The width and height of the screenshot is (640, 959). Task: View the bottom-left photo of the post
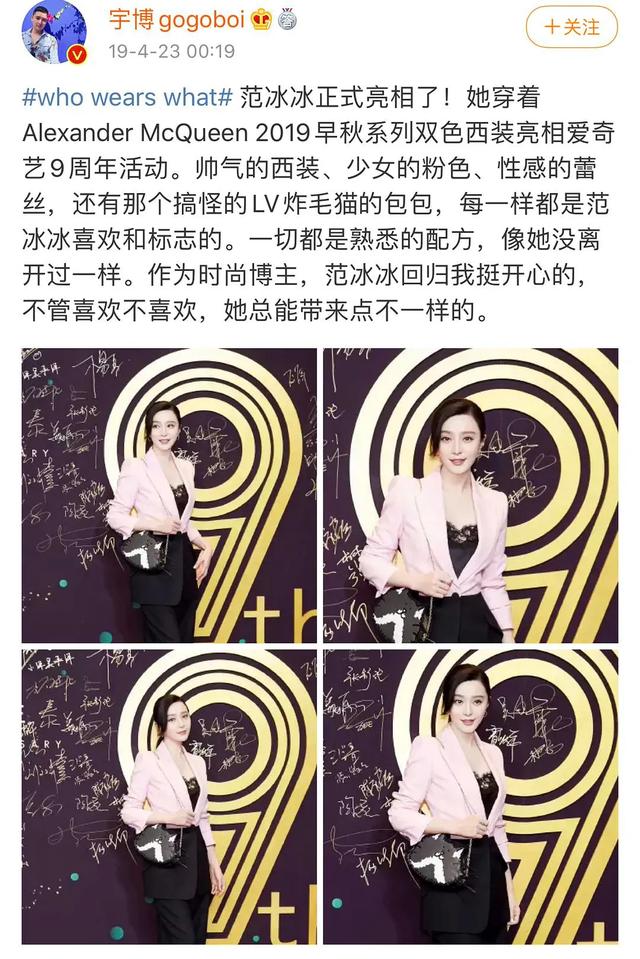tap(169, 796)
